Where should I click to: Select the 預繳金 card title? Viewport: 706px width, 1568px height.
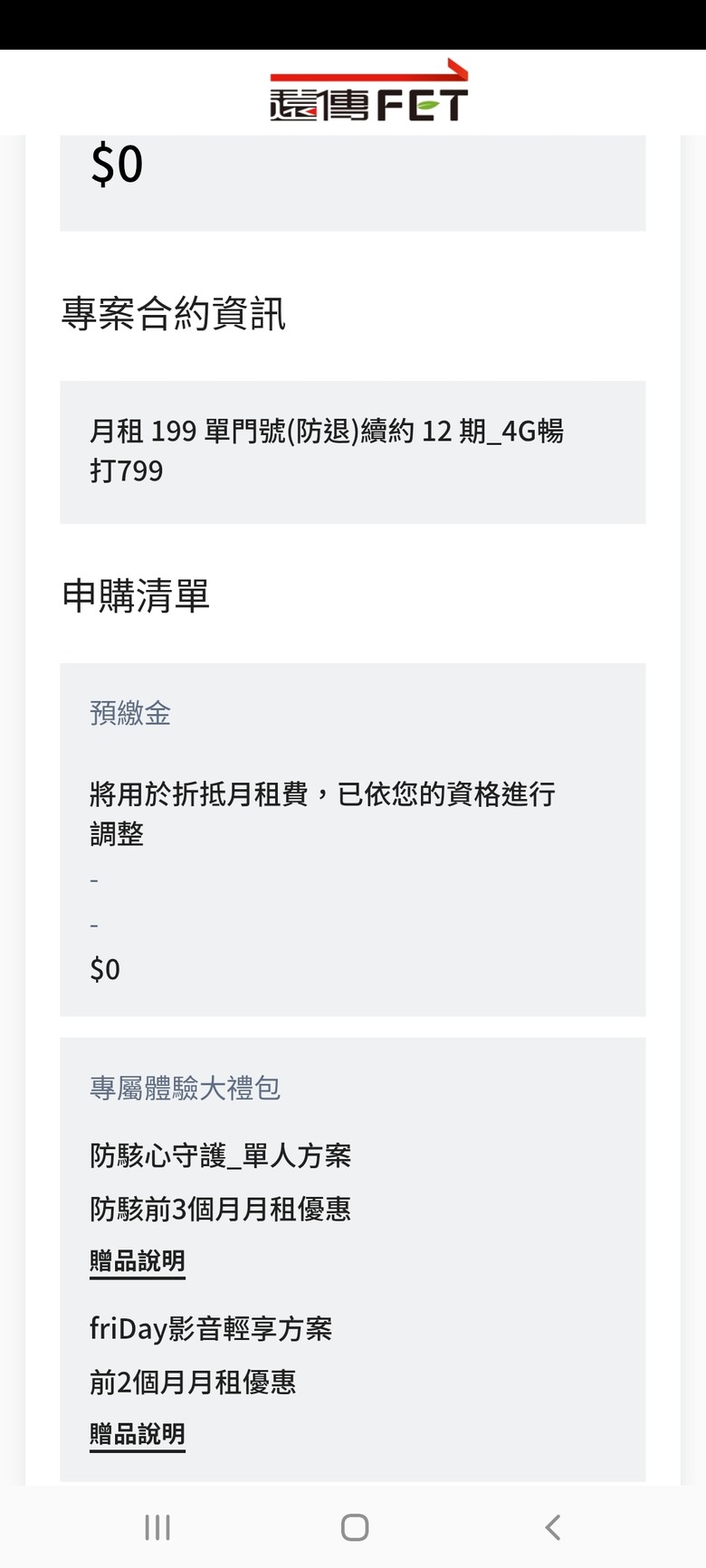click(x=128, y=714)
